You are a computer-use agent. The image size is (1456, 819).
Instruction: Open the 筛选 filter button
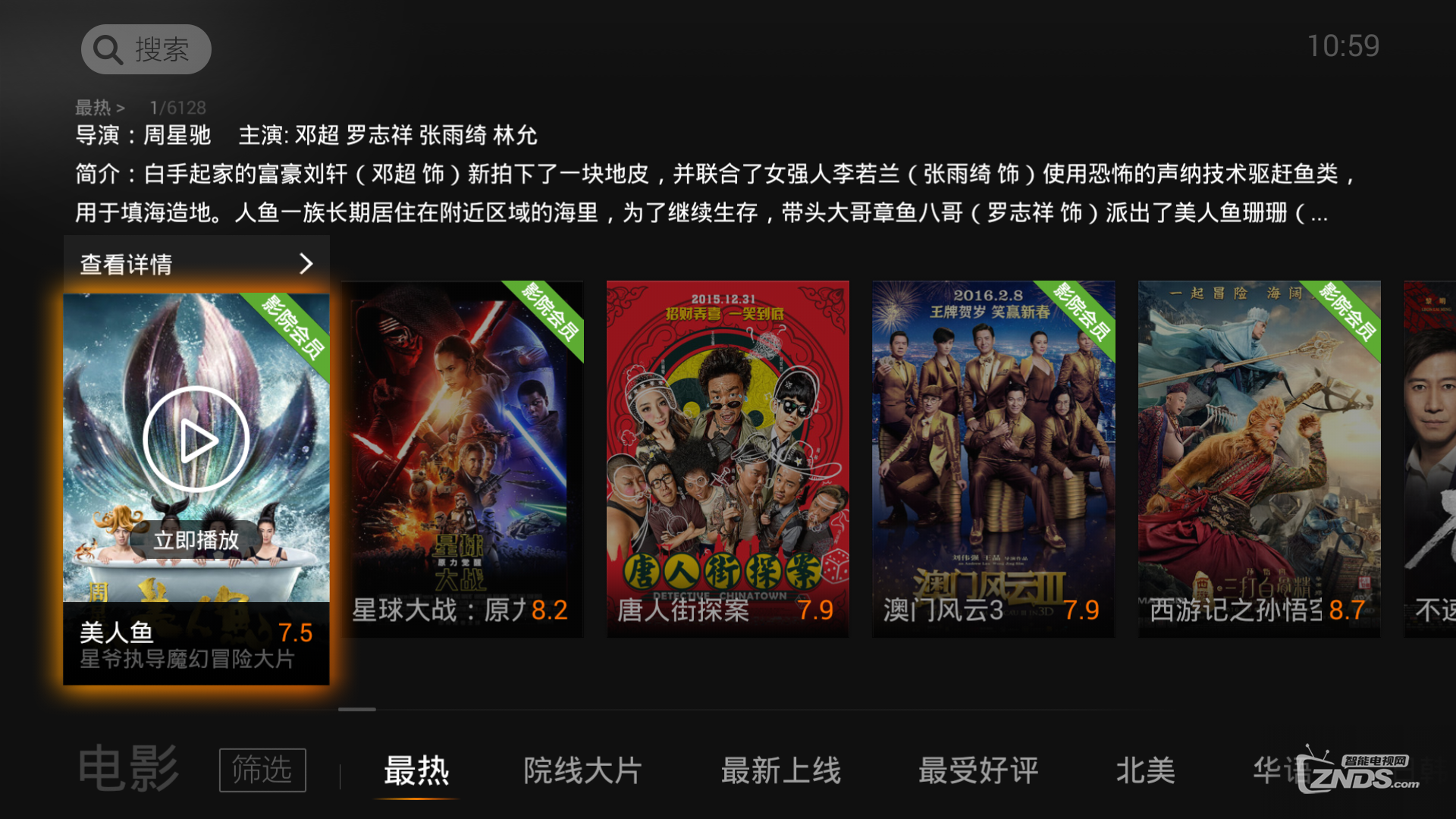[262, 770]
